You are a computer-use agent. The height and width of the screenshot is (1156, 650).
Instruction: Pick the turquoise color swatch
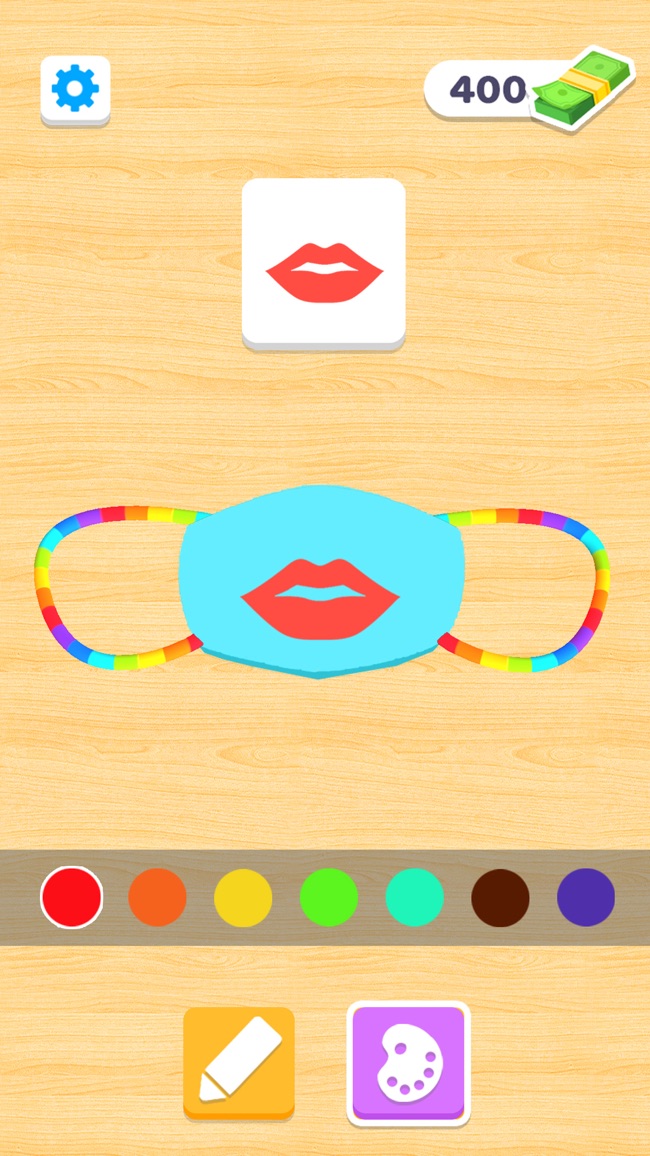click(x=414, y=897)
